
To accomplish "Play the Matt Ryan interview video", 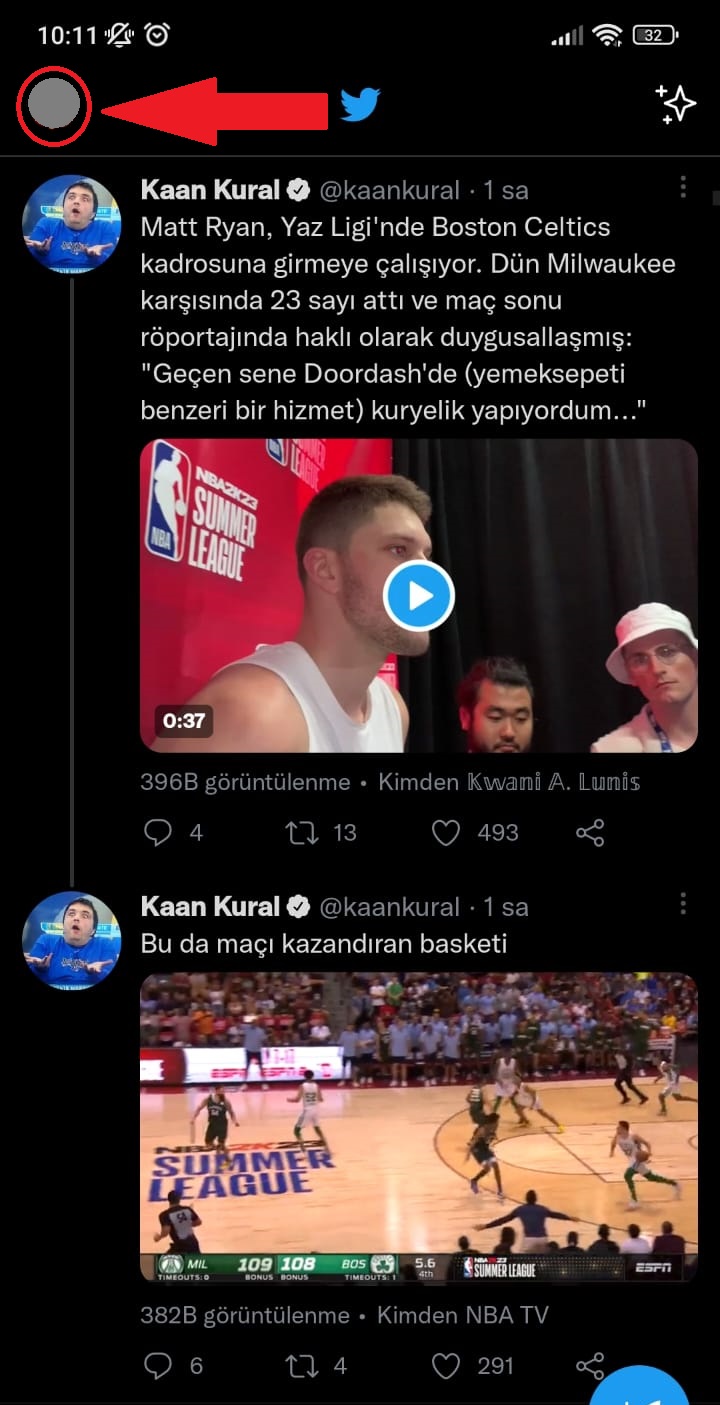I will point(419,596).
